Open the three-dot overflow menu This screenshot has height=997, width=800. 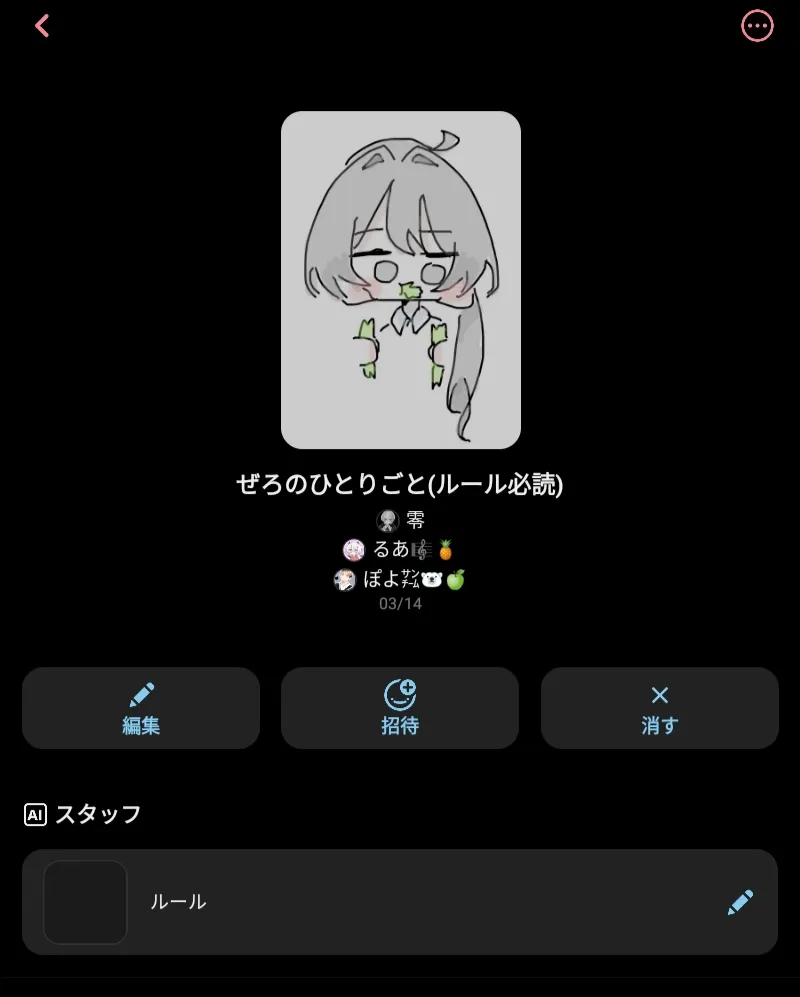coord(757,26)
